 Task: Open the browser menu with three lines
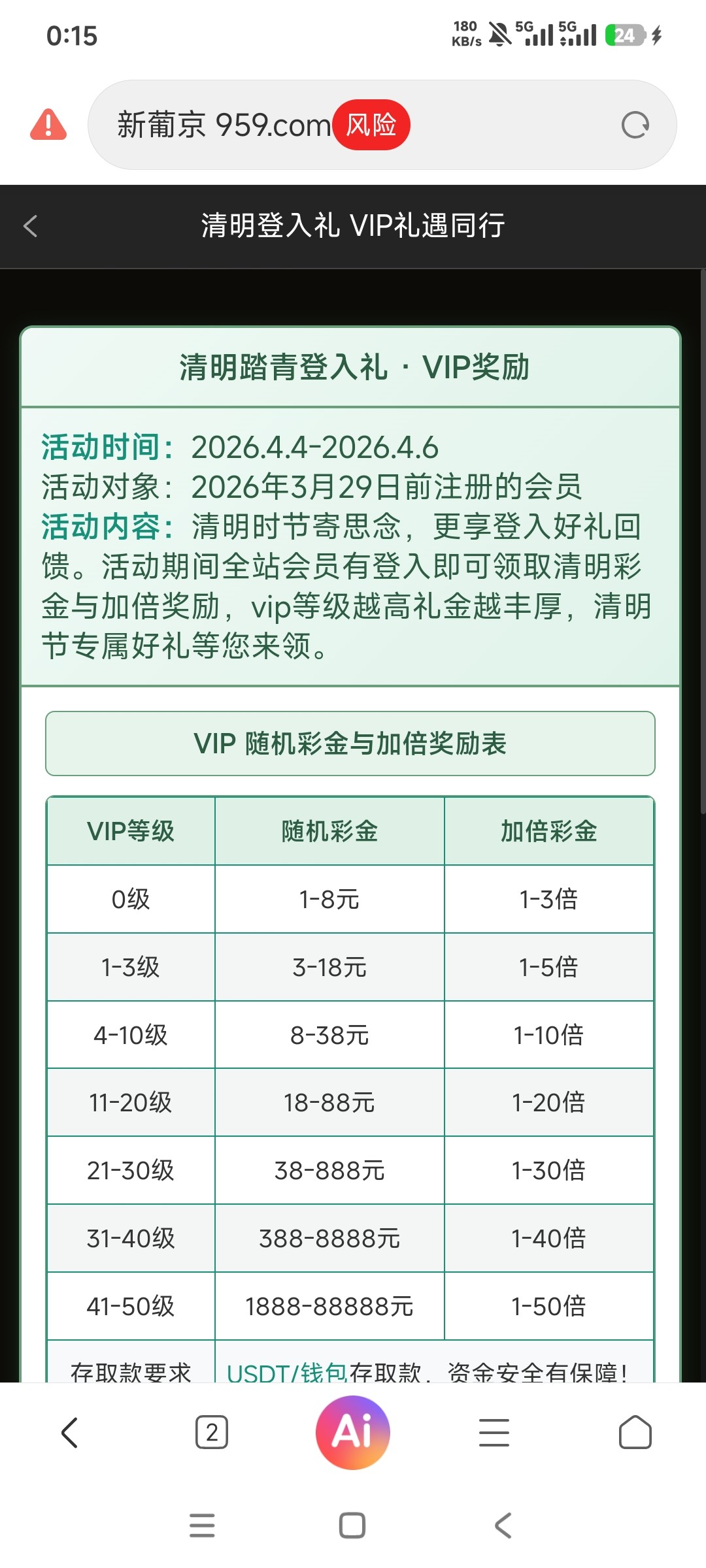point(494,1433)
